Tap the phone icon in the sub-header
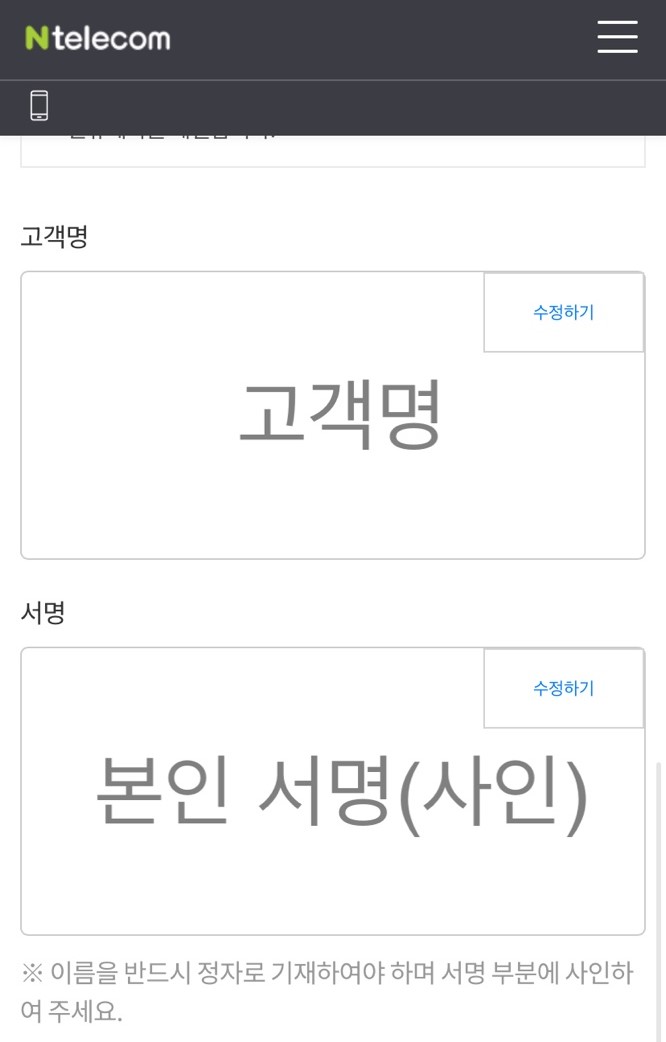This screenshot has width=666, height=1042. (x=39, y=105)
